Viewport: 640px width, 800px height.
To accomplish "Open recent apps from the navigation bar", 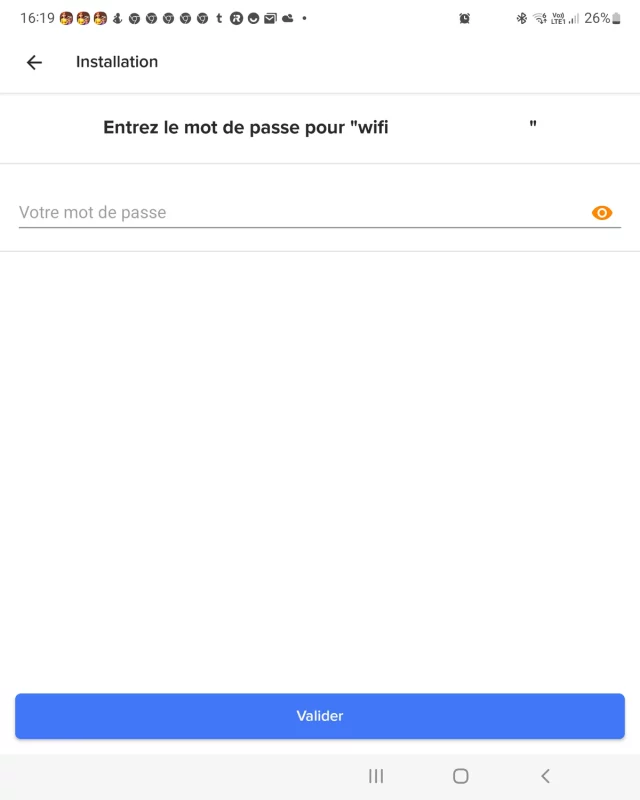I will (x=376, y=776).
